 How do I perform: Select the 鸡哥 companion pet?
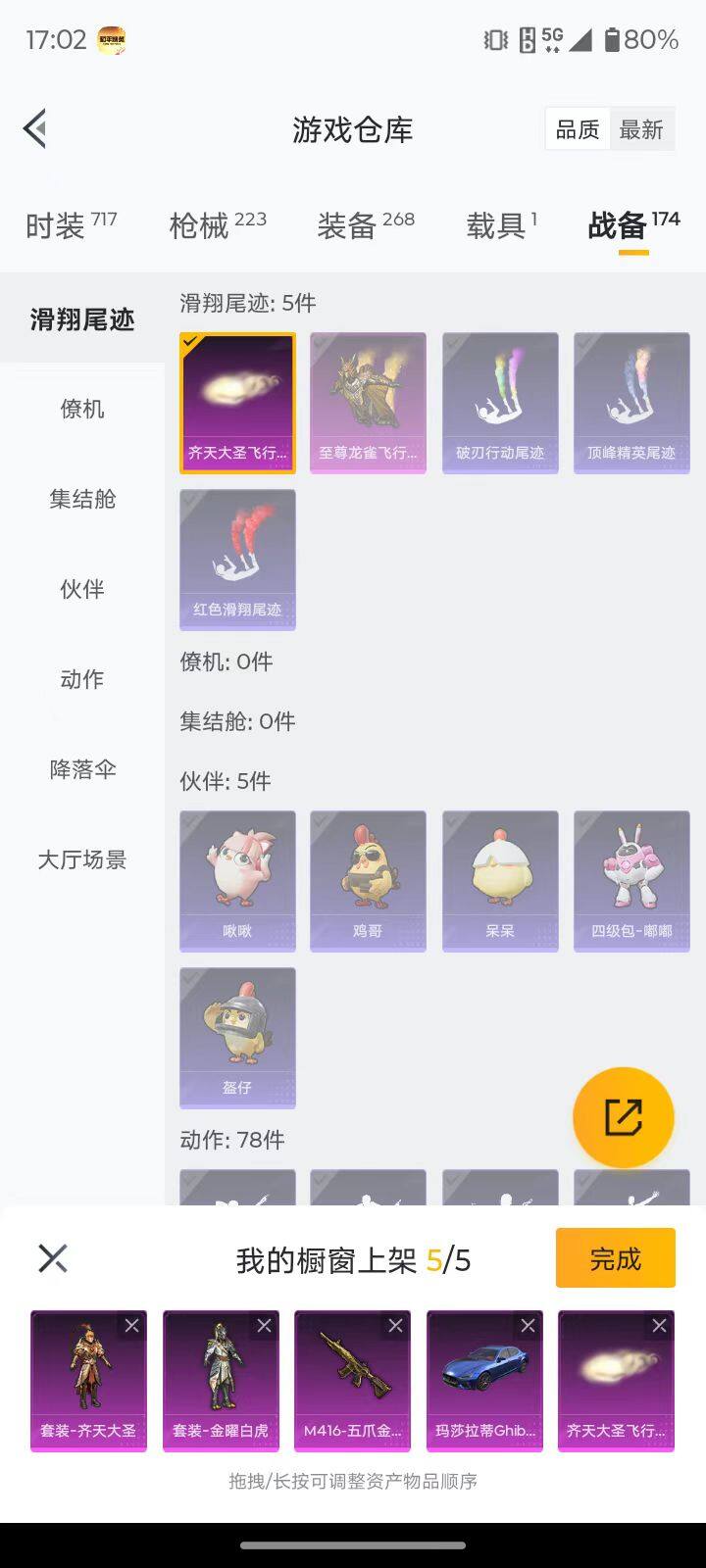pyautogui.click(x=369, y=880)
